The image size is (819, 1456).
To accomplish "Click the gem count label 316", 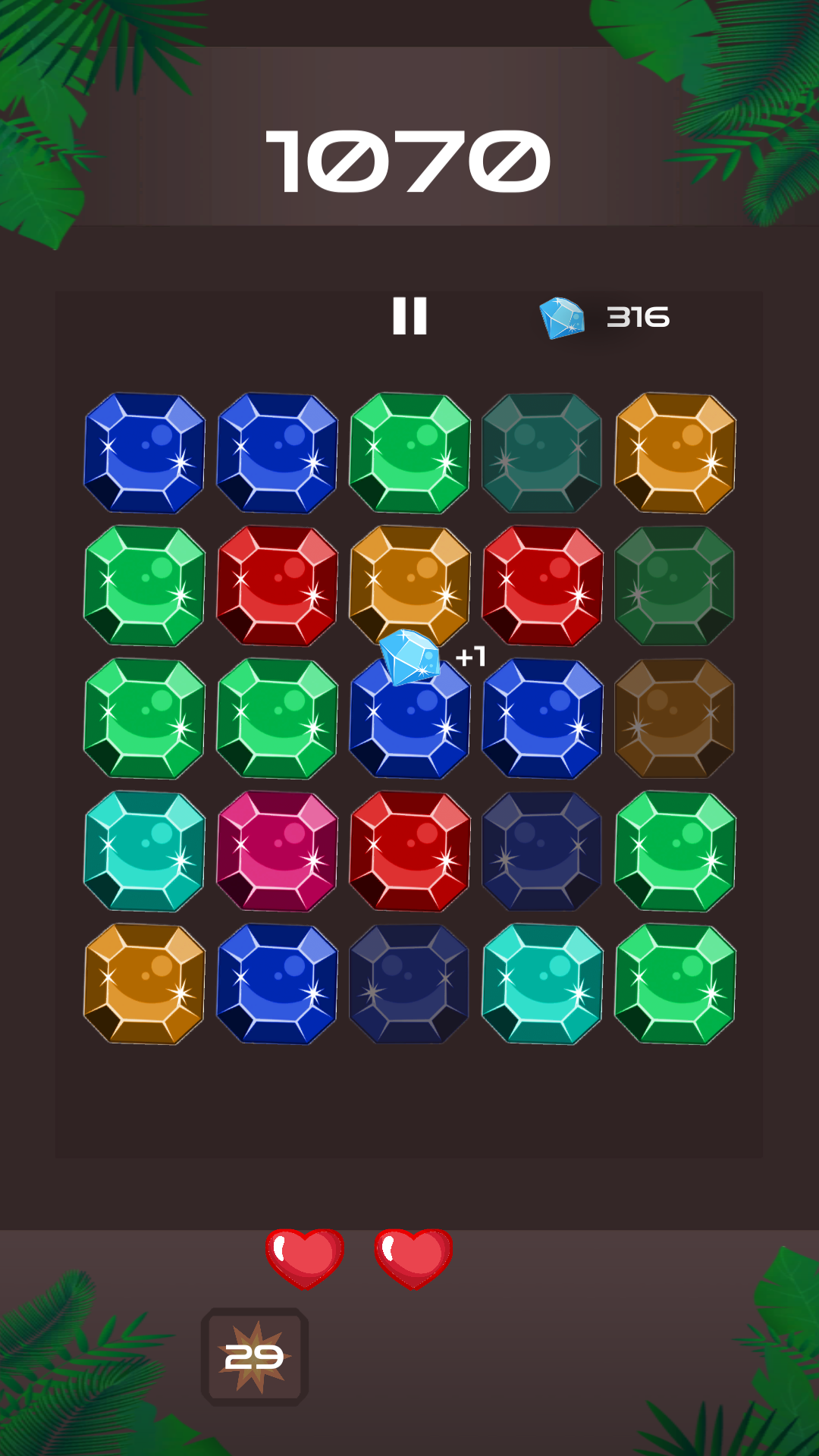I will coord(637,317).
